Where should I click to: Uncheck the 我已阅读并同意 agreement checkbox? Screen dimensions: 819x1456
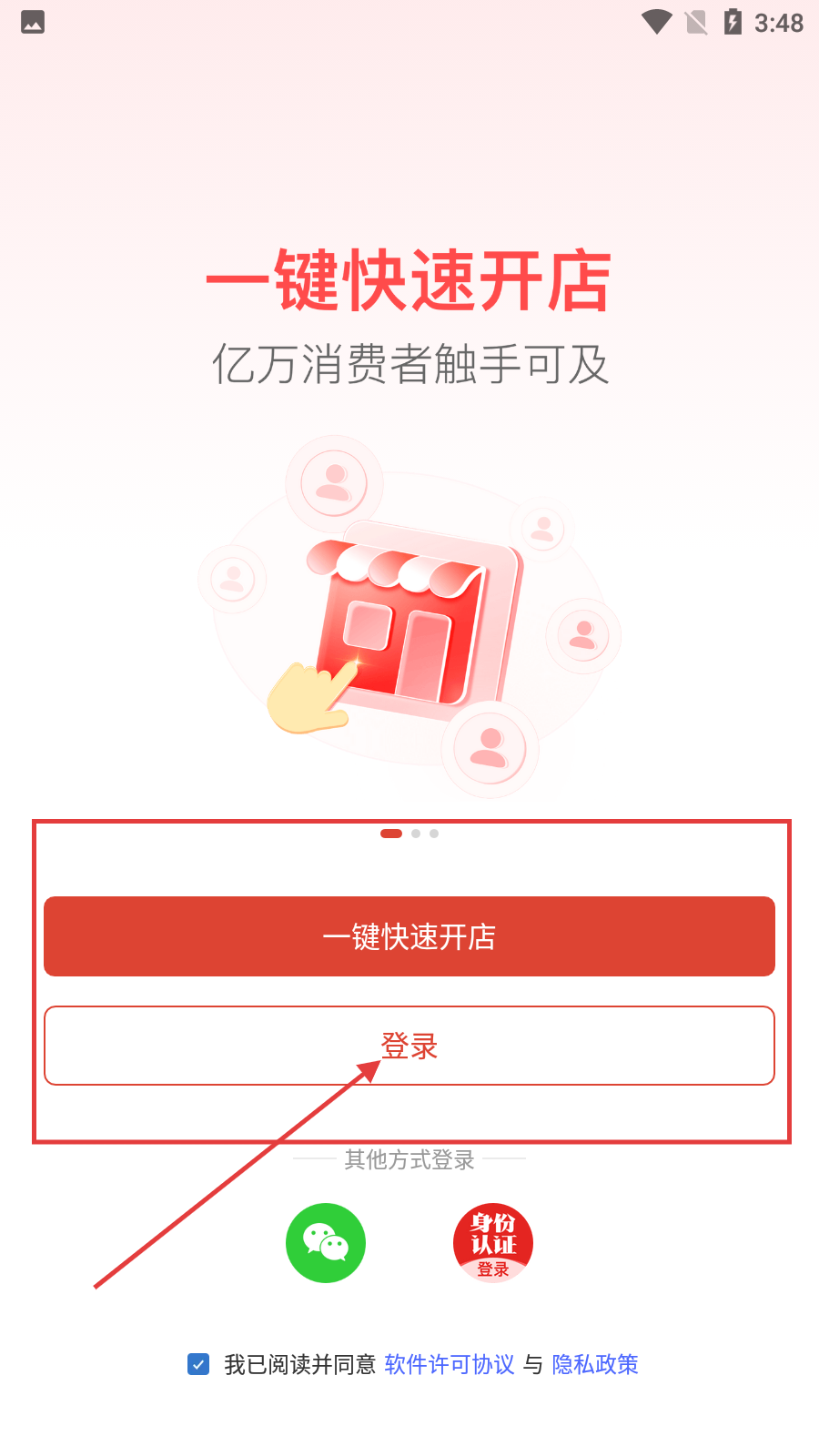tap(198, 1364)
